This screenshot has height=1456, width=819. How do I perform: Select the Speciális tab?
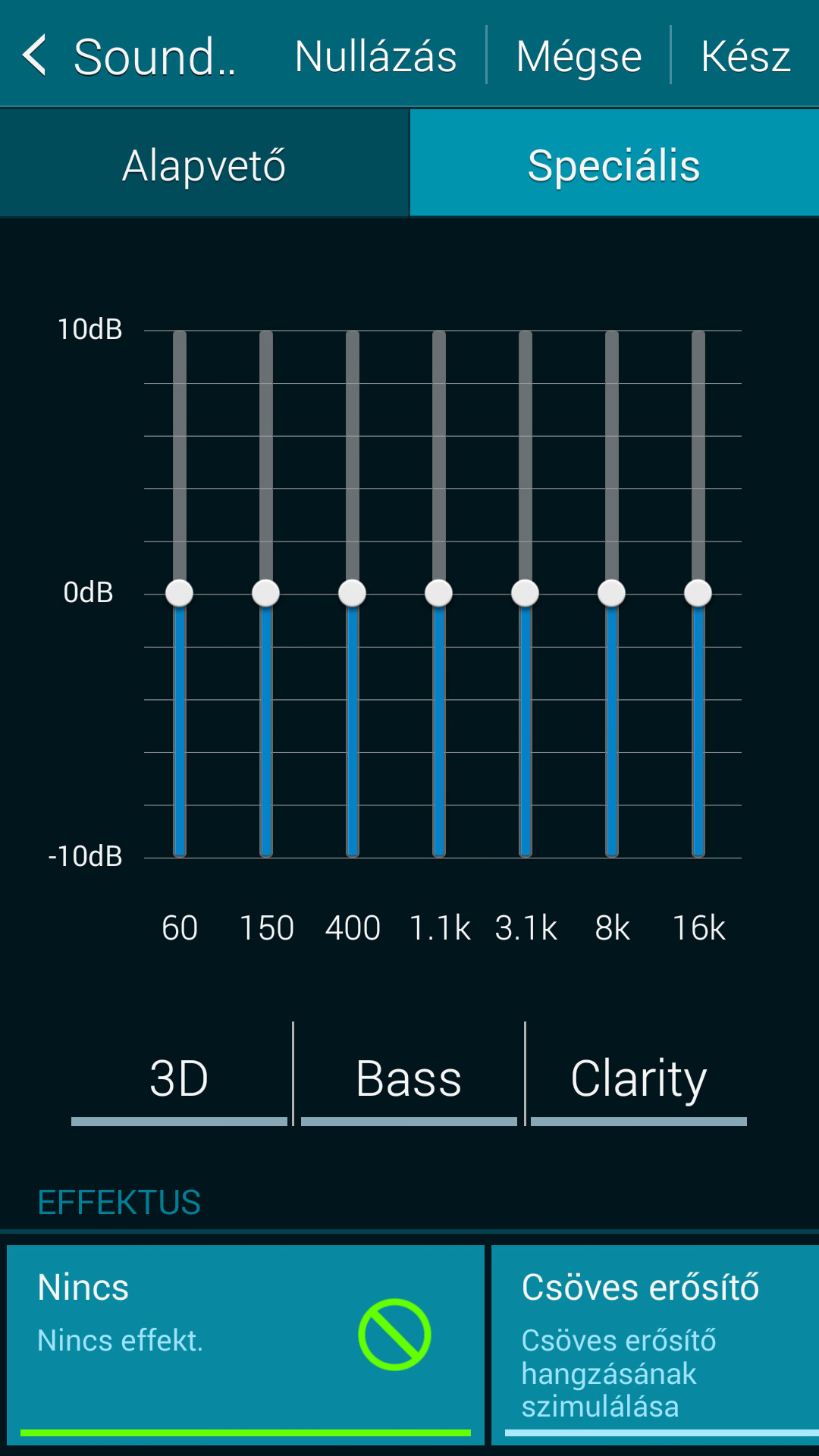click(x=614, y=165)
